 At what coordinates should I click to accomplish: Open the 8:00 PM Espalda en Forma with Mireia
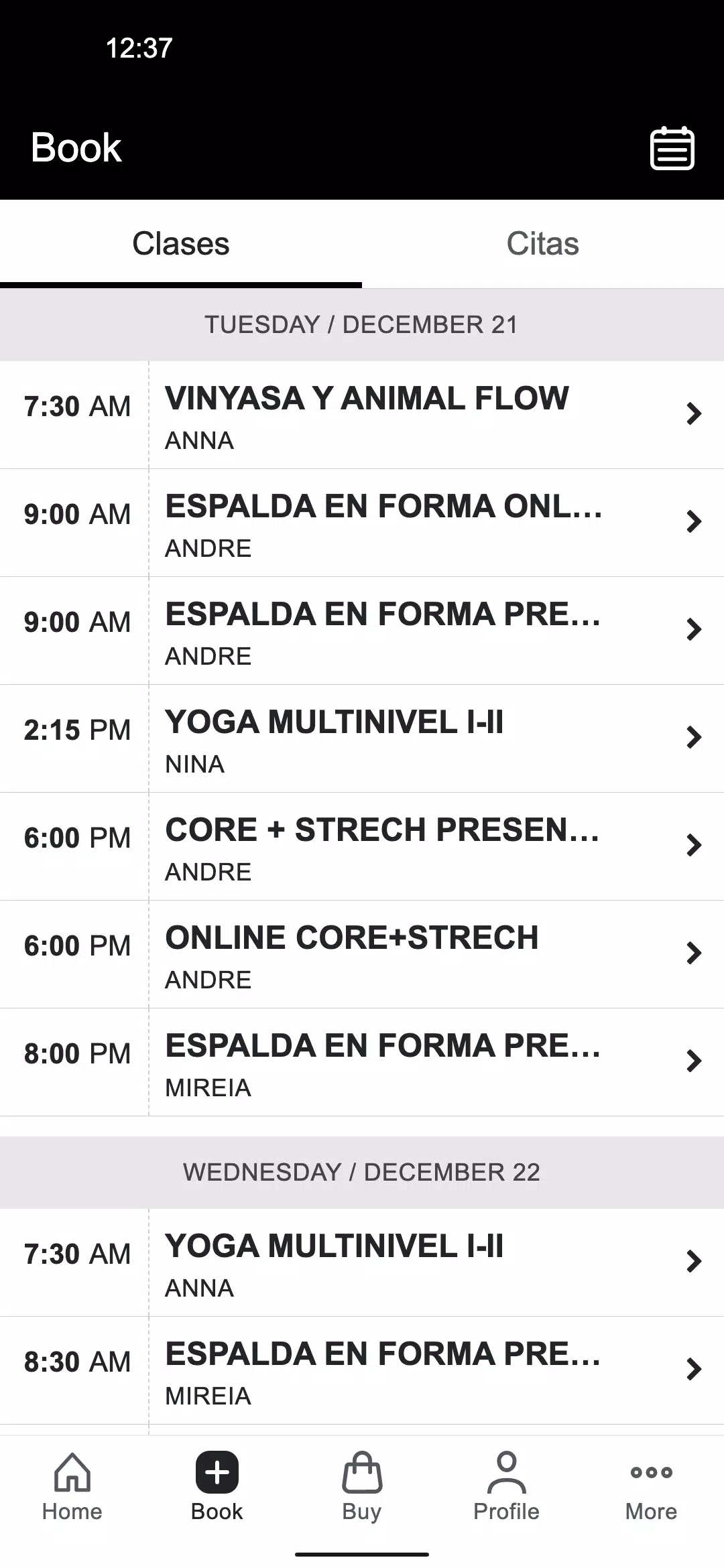pyautogui.click(x=362, y=1062)
